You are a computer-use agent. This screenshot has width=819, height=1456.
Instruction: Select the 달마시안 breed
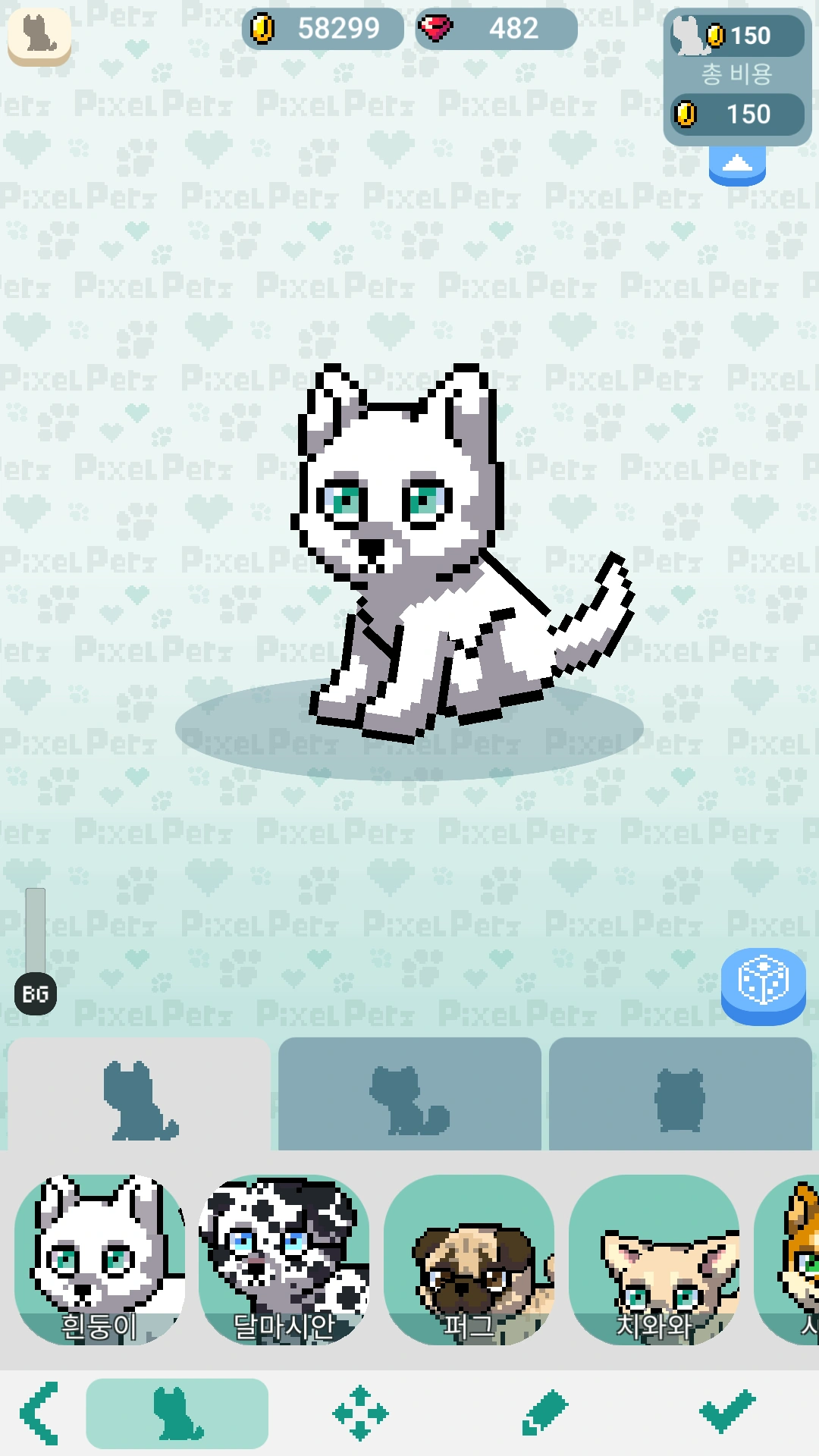coord(284,1260)
